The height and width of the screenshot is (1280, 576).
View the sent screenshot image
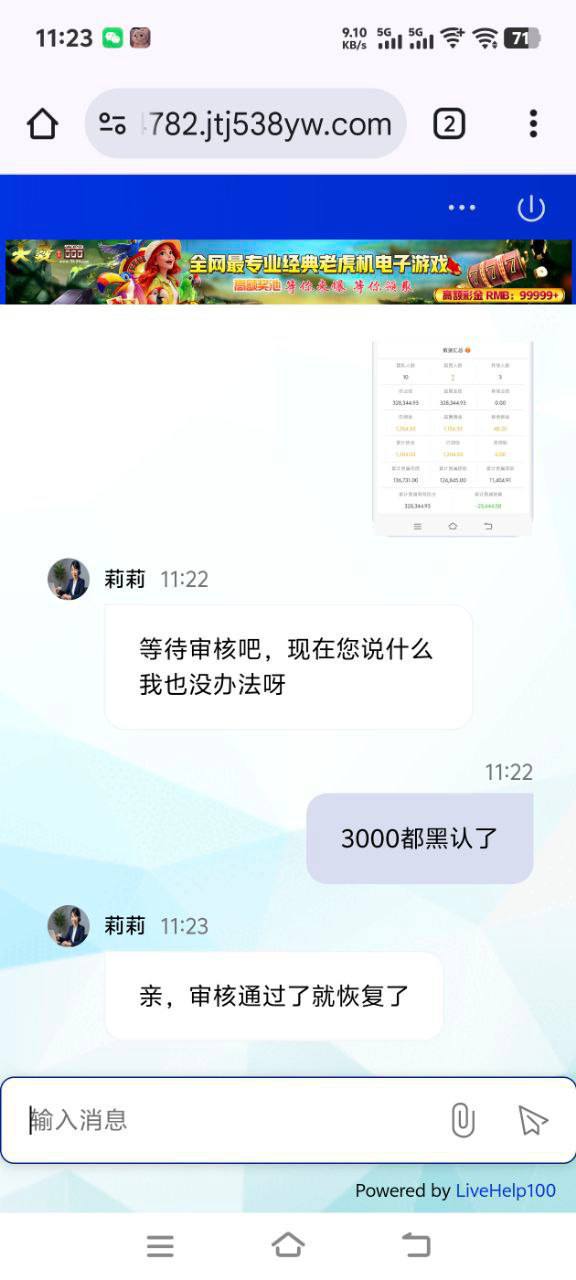[x=452, y=438]
